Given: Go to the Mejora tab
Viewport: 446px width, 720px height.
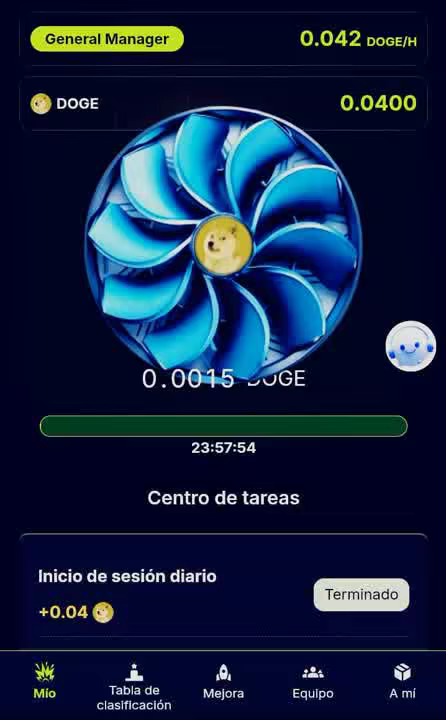Looking at the screenshot, I should point(223,681).
